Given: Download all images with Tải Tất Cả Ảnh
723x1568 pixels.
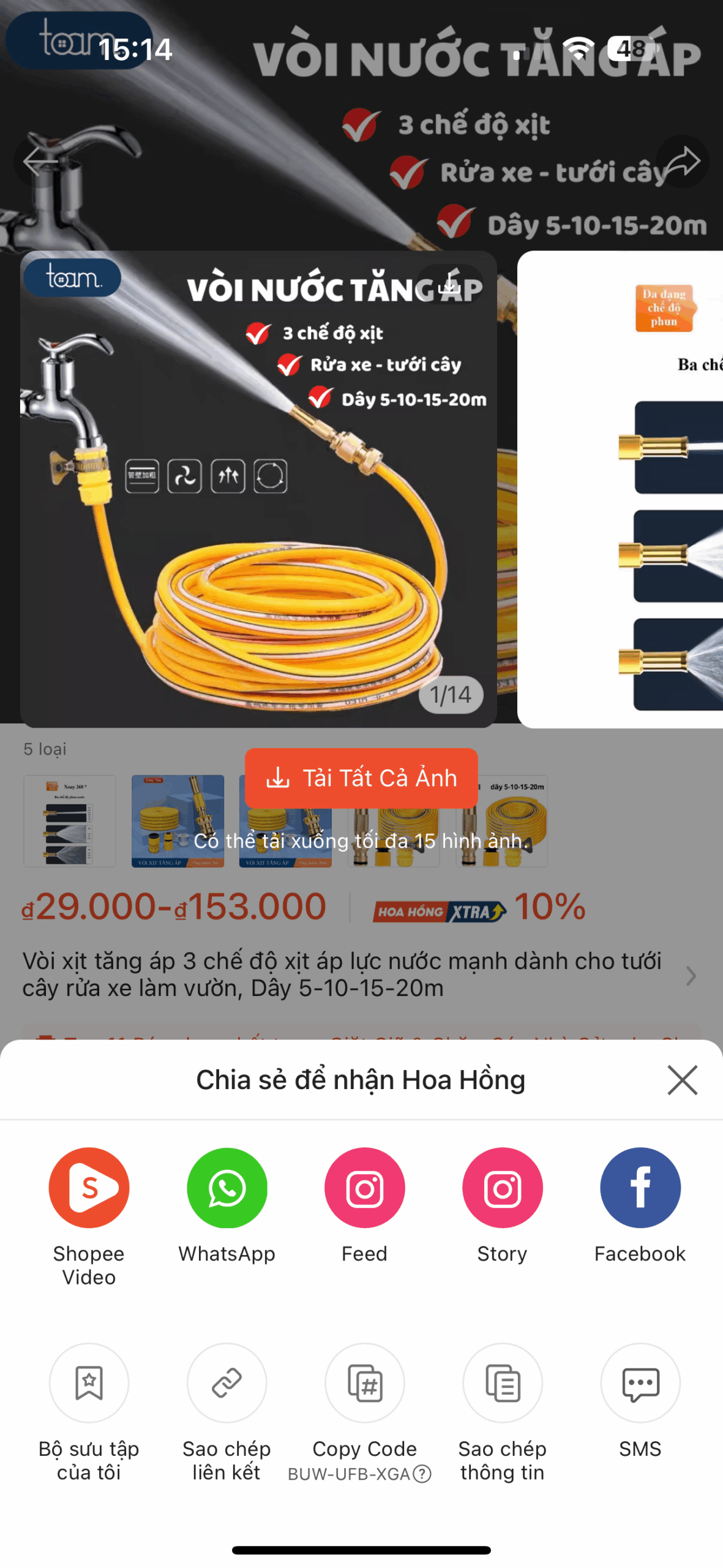Looking at the screenshot, I should [361, 777].
